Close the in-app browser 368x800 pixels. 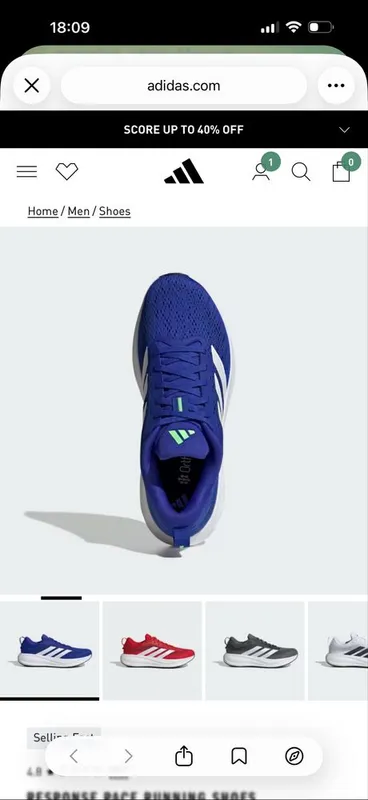32,86
